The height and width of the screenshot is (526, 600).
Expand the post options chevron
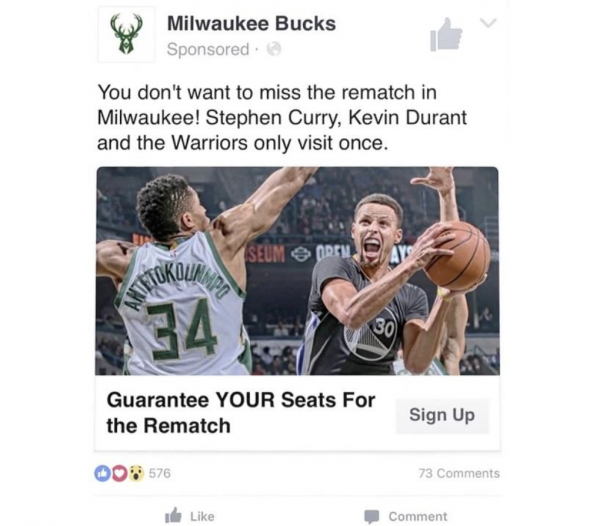487,22
